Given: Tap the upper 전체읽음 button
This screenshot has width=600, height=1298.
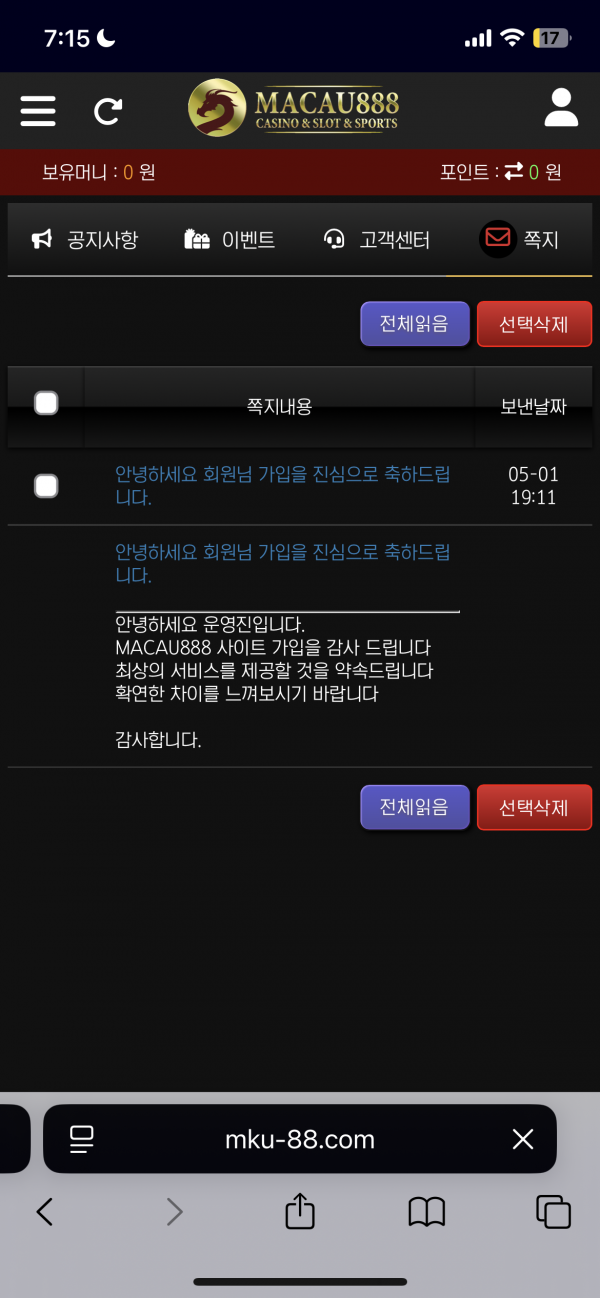Looking at the screenshot, I should coord(414,324).
